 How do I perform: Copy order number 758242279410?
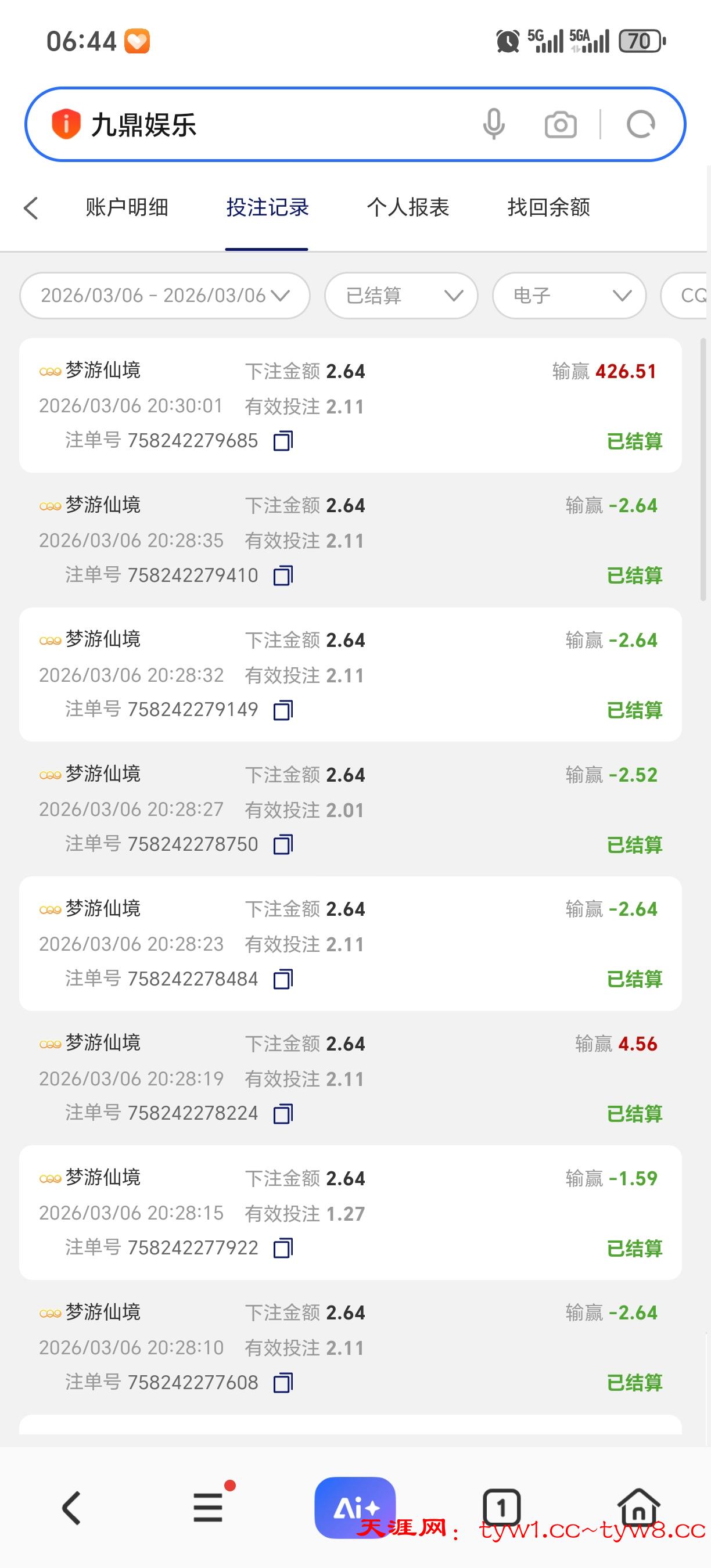(283, 575)
